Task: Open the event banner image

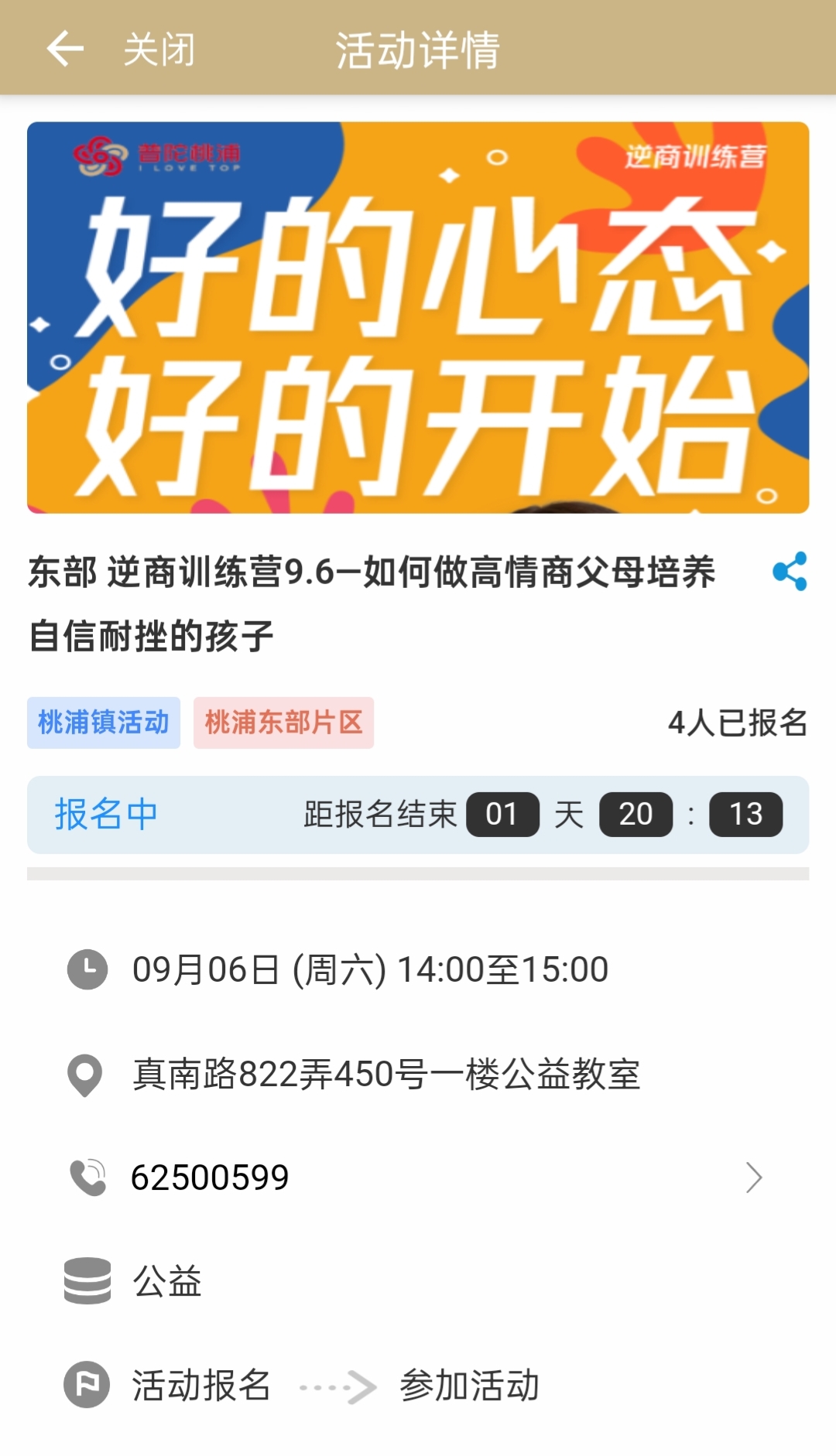Action: [418, 317]
